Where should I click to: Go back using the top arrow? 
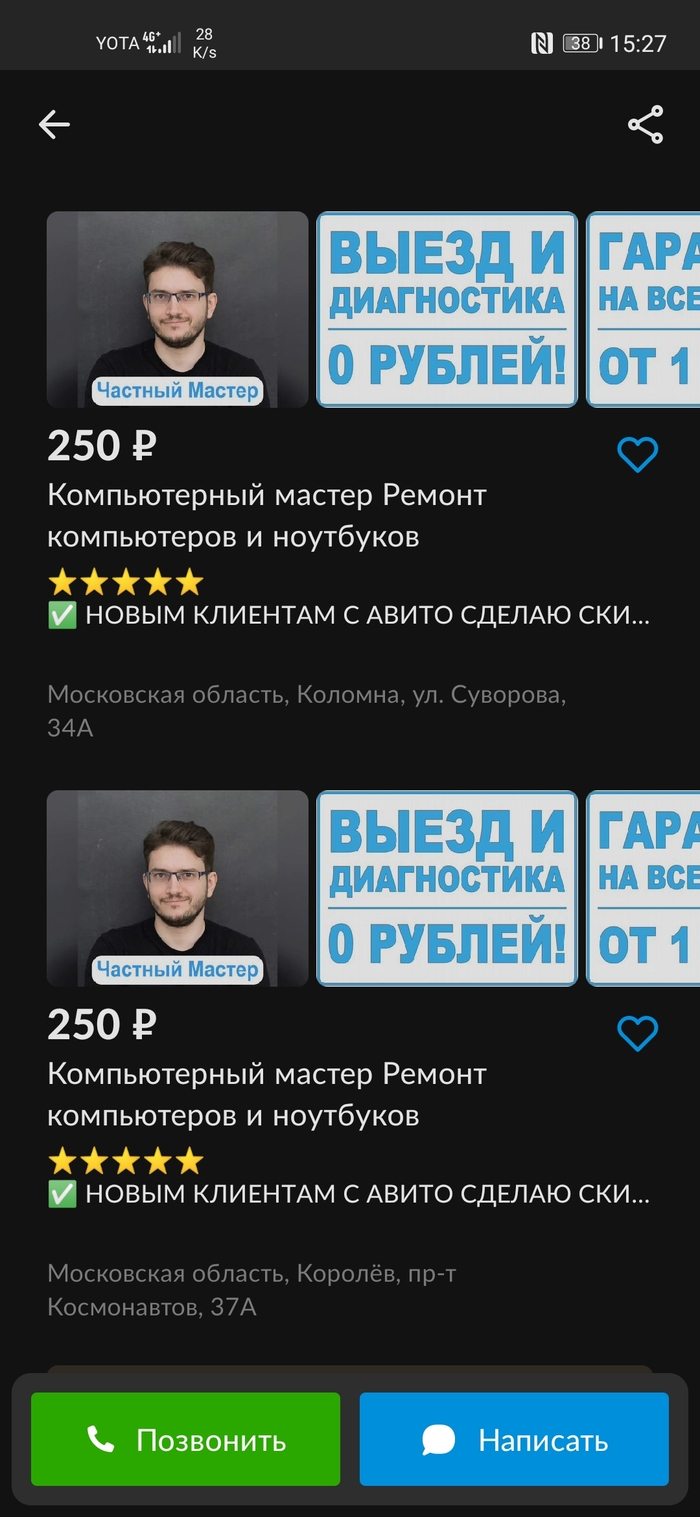pos(54,125)
